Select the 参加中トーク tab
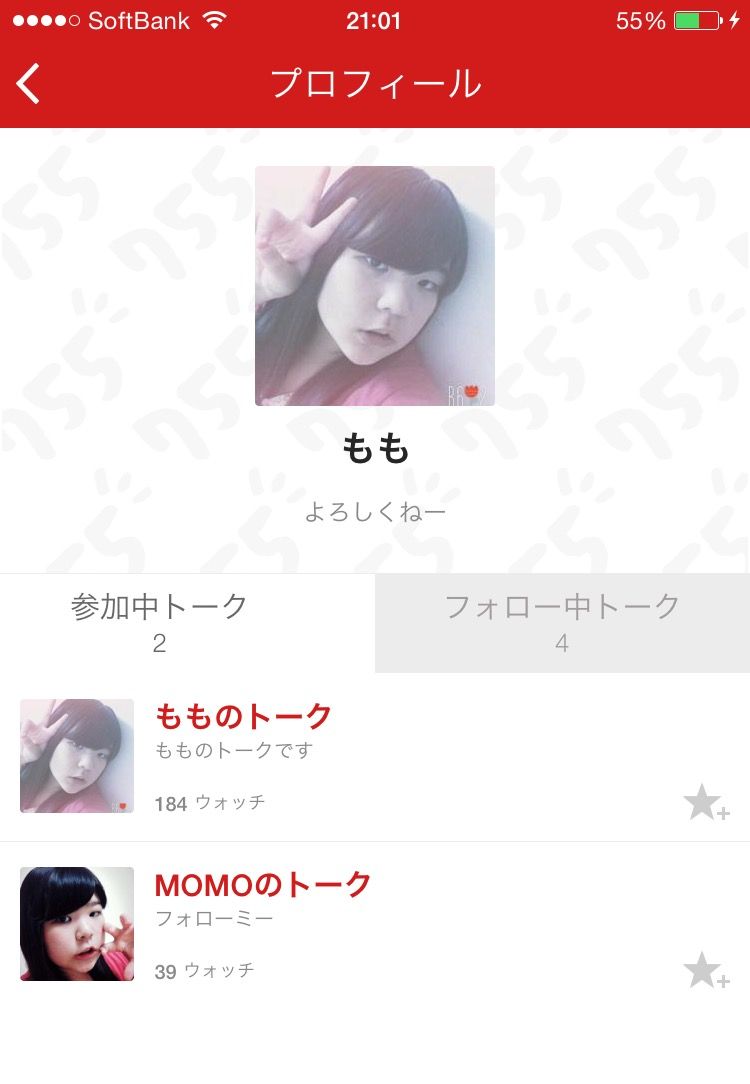The height and width of the screenshot is (1084, 750). point(160,622)
